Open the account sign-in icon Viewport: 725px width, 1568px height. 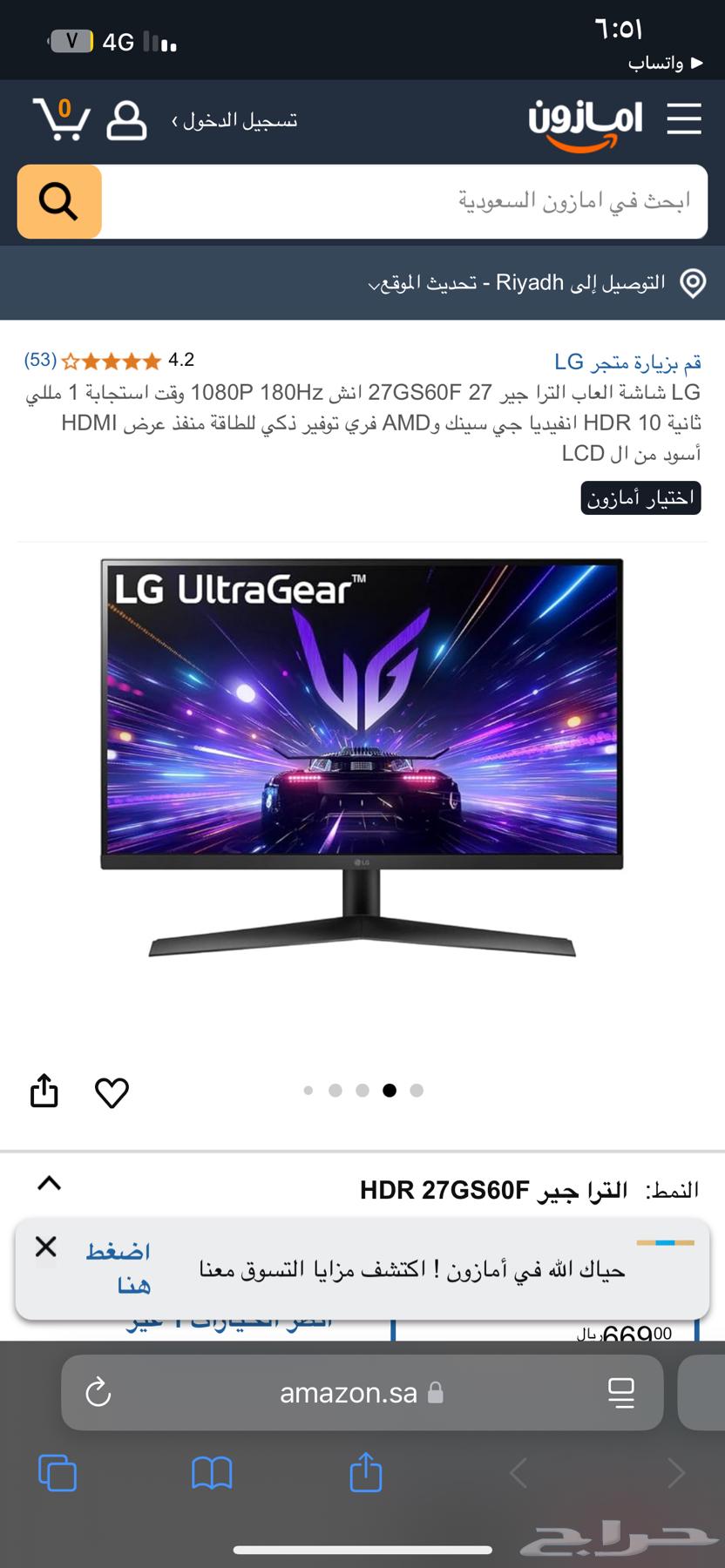click(x=128, y=119)
